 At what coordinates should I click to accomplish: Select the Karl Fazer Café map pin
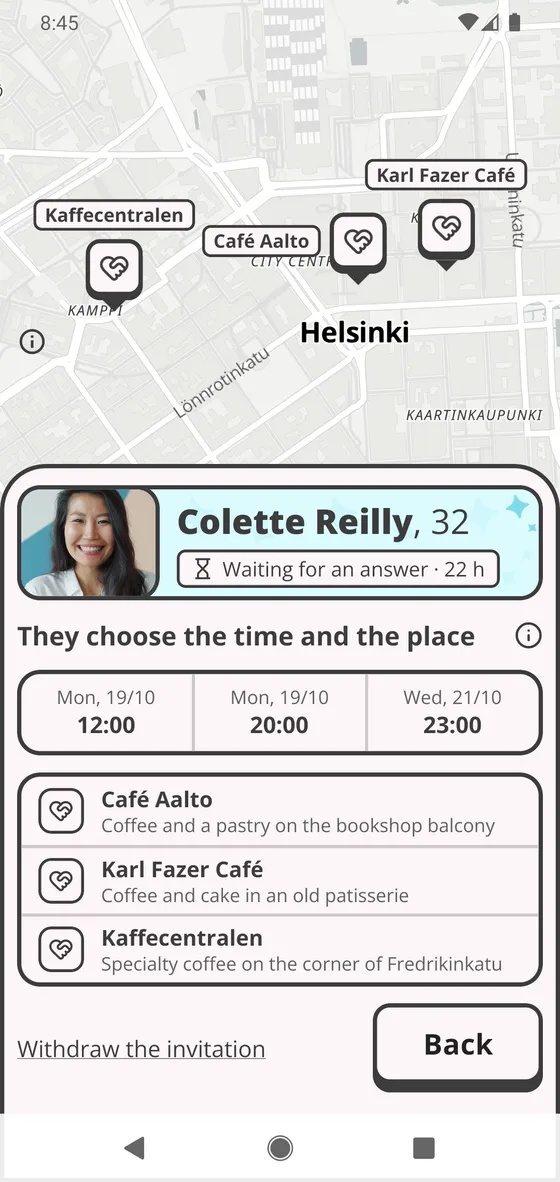tap(446, 230)
